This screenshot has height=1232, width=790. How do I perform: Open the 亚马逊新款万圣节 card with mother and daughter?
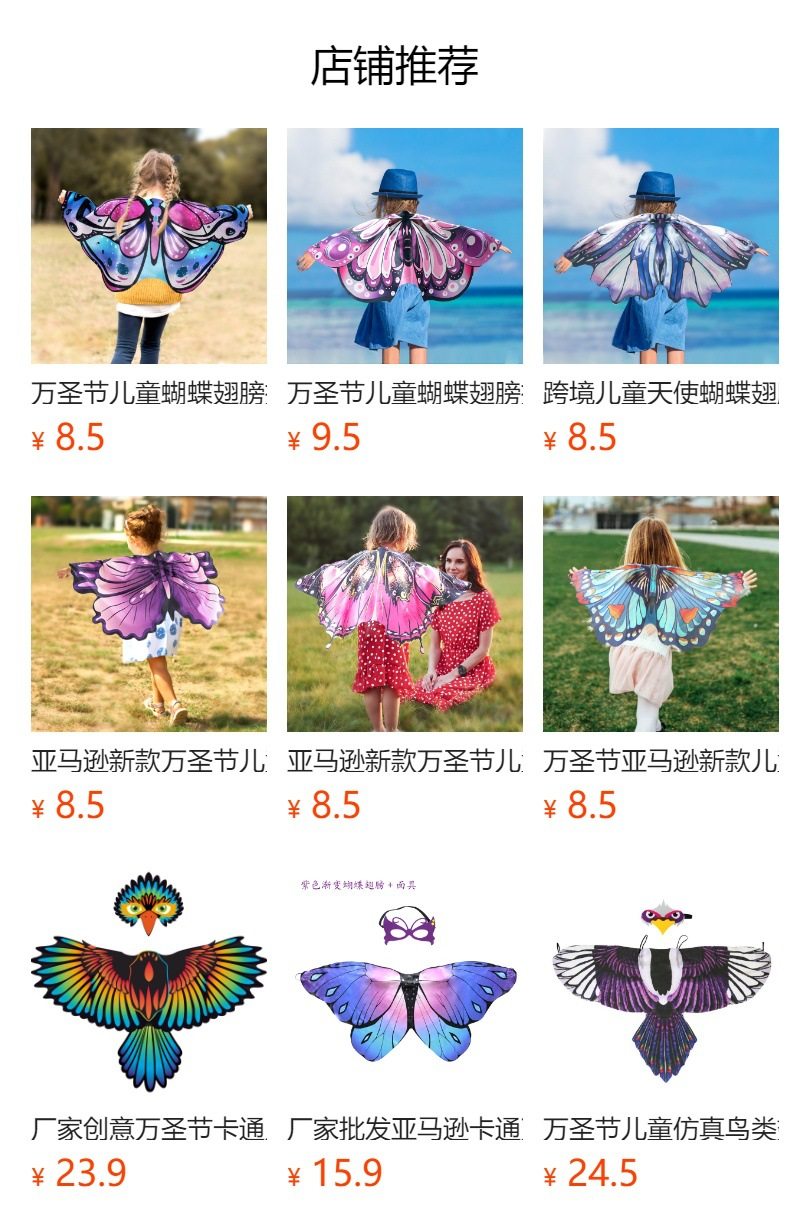(x=404, y=614)
